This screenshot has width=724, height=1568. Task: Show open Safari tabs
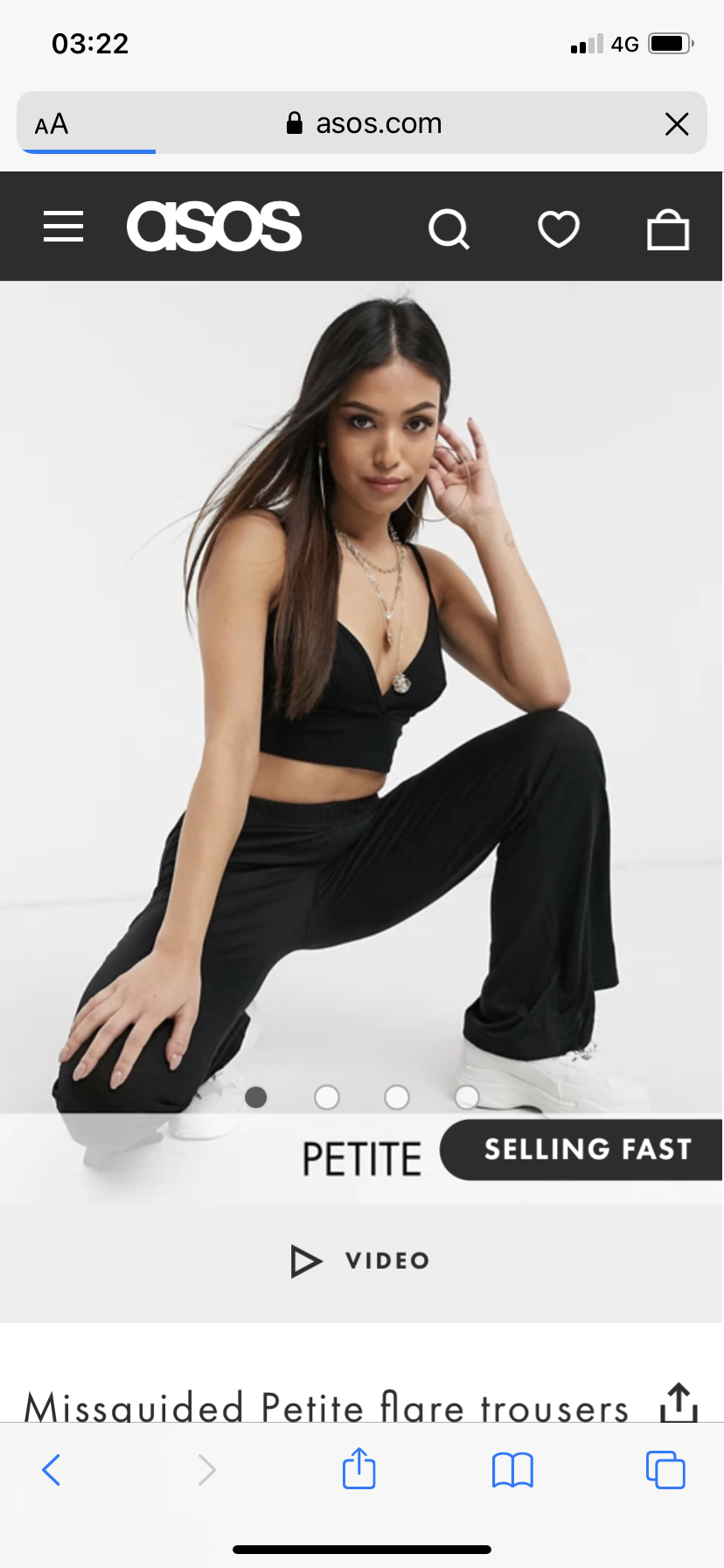(x=665, y=1470)
